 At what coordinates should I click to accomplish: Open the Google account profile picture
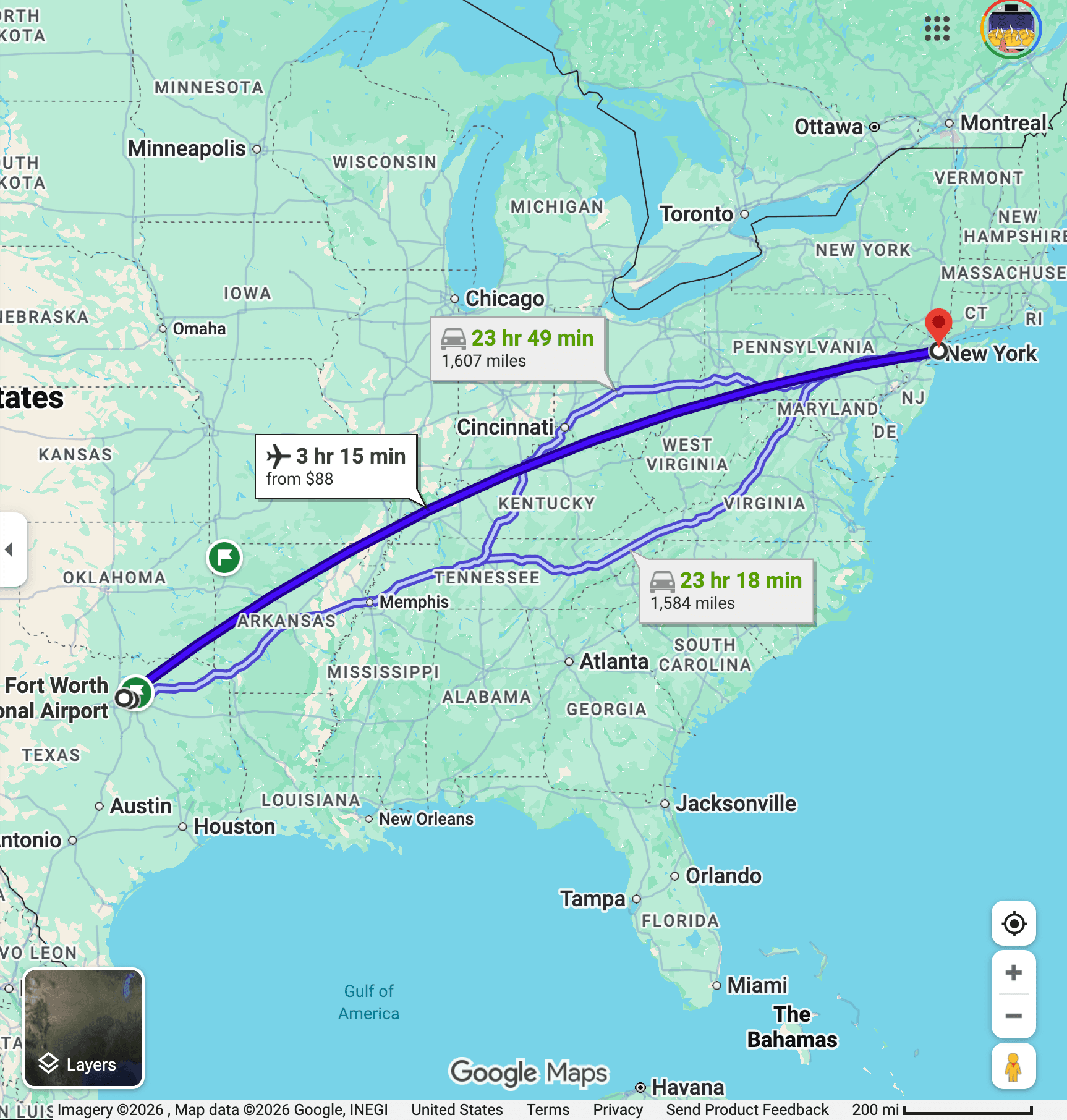(1011, 28)
